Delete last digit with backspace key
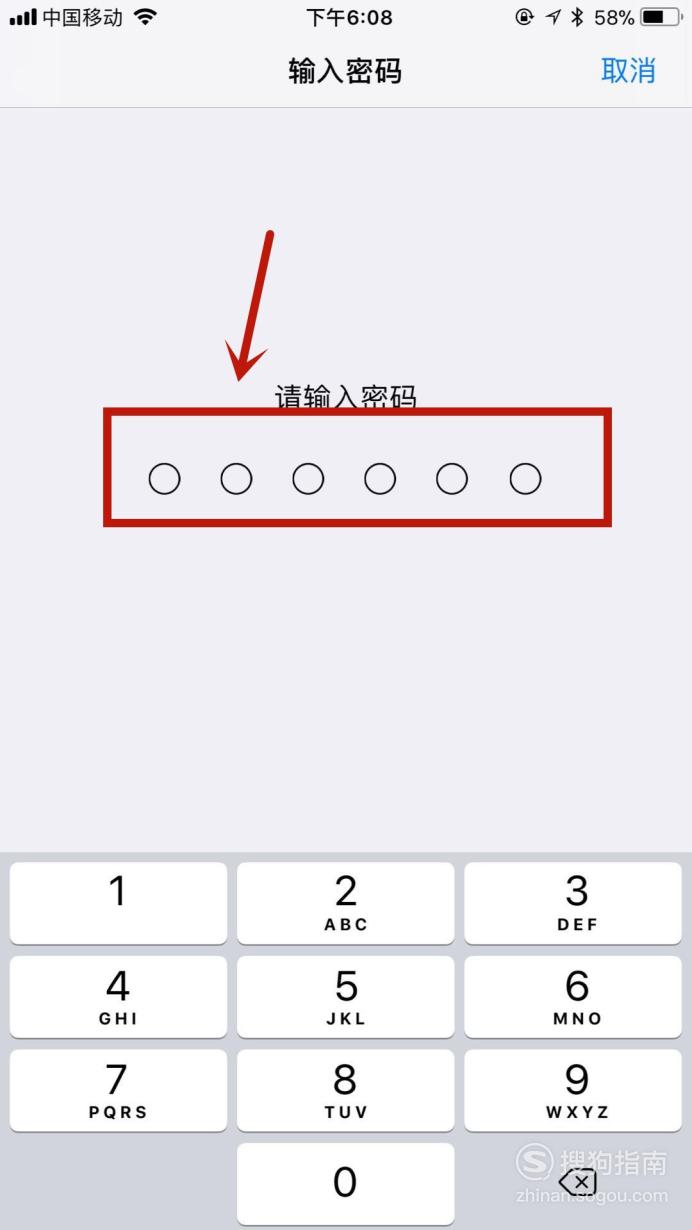This screenshot has height=1230, width=692. click(x=577, y=1183)
